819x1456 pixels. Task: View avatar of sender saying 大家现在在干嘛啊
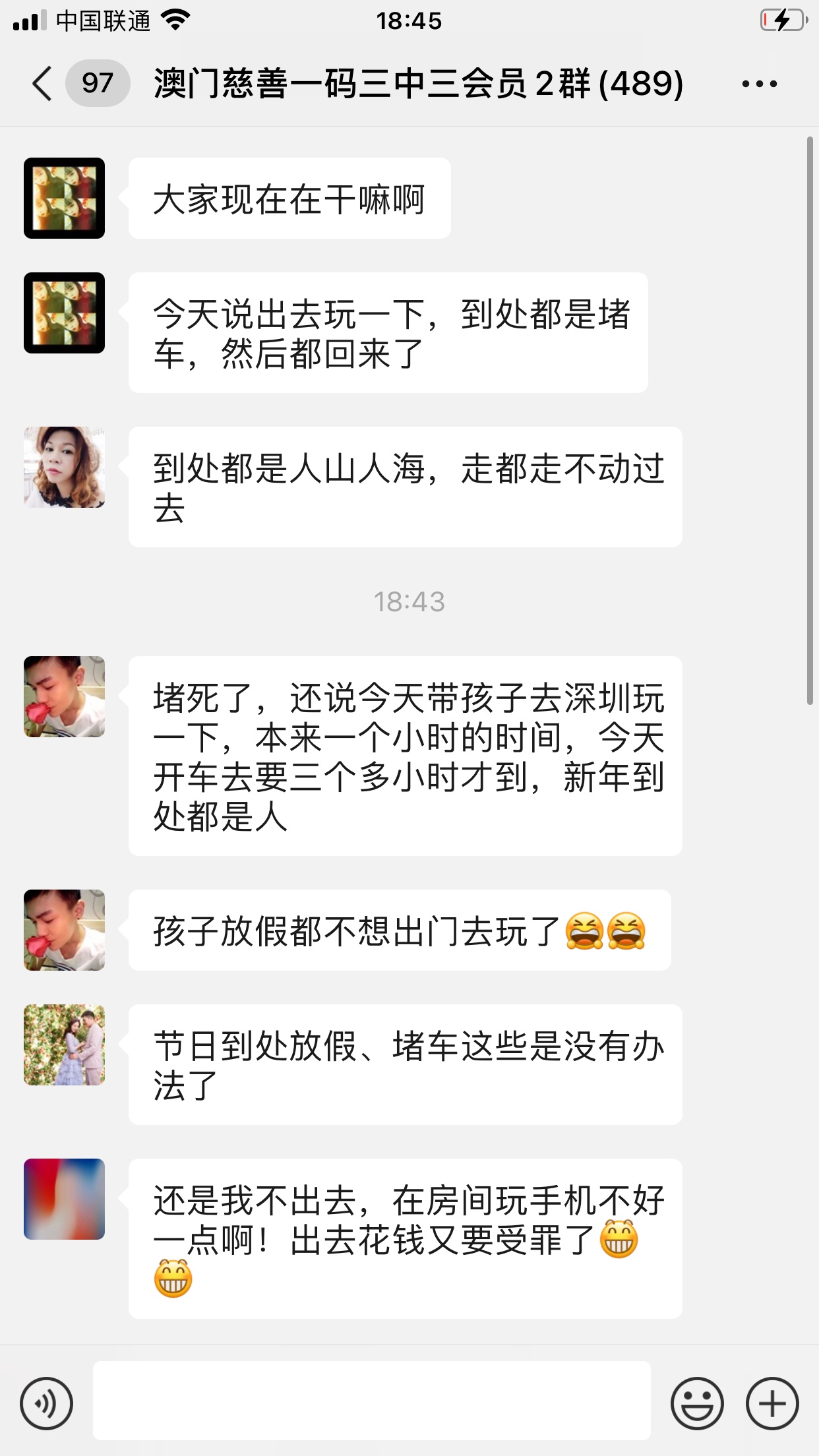pyautogui.click(x=65, y=198)
